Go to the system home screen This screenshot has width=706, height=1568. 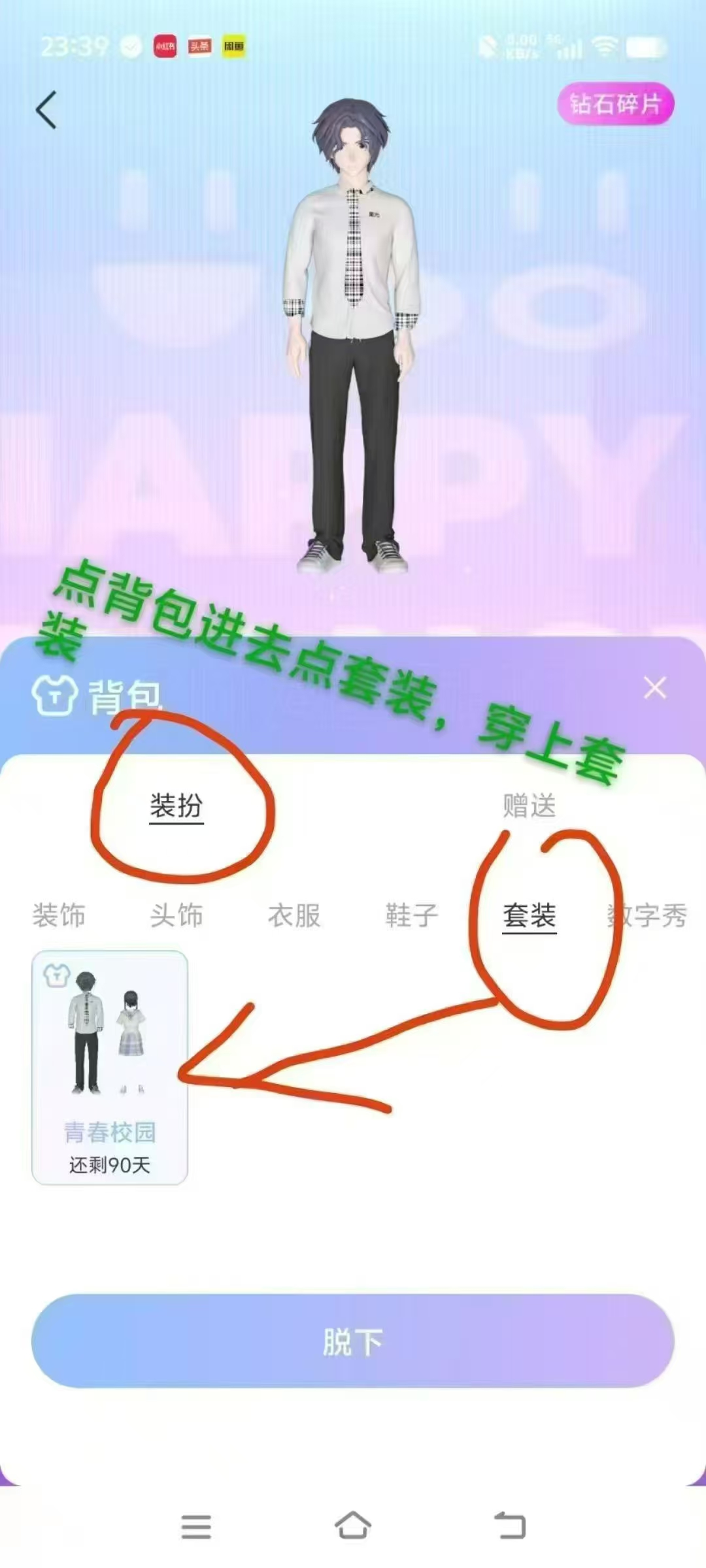353,1526
